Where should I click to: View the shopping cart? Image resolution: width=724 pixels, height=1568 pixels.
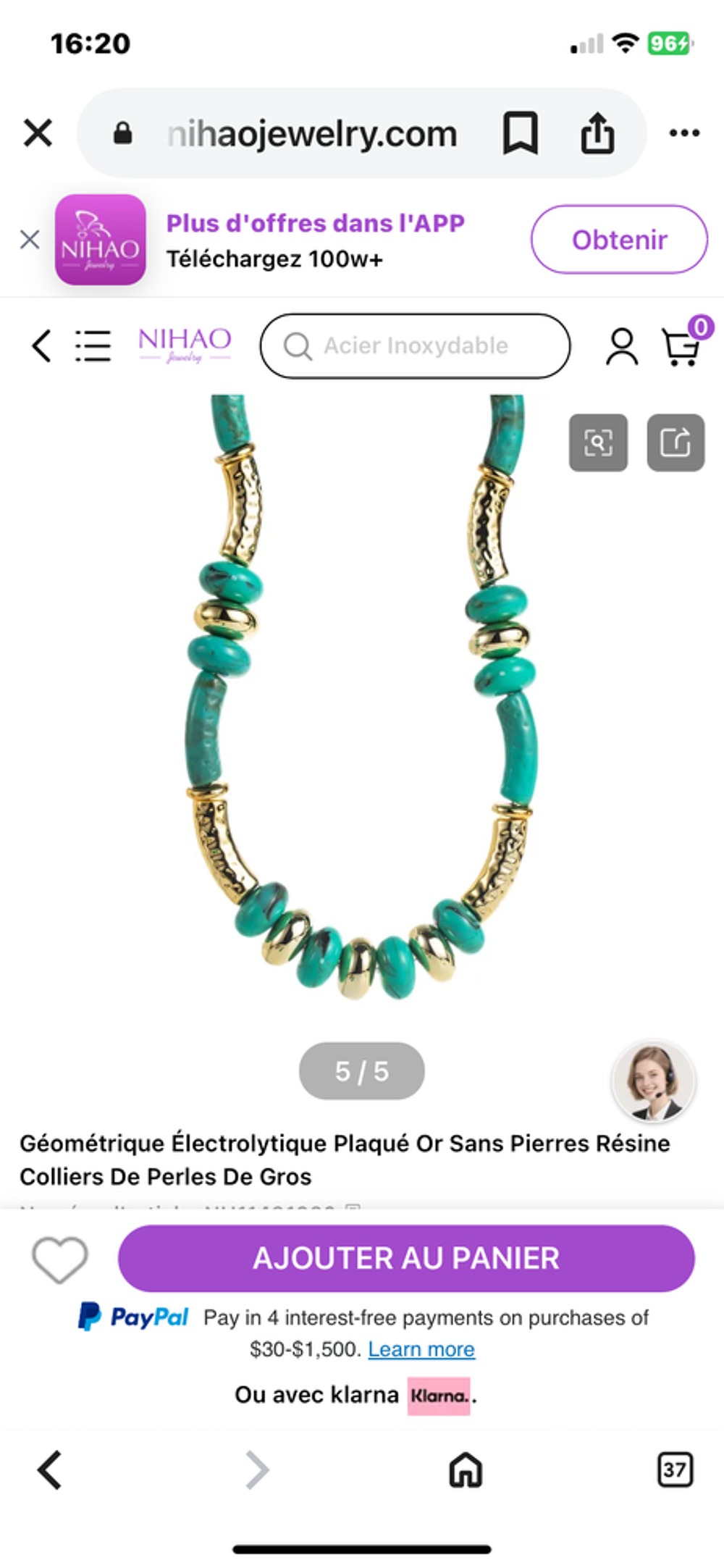682,346
